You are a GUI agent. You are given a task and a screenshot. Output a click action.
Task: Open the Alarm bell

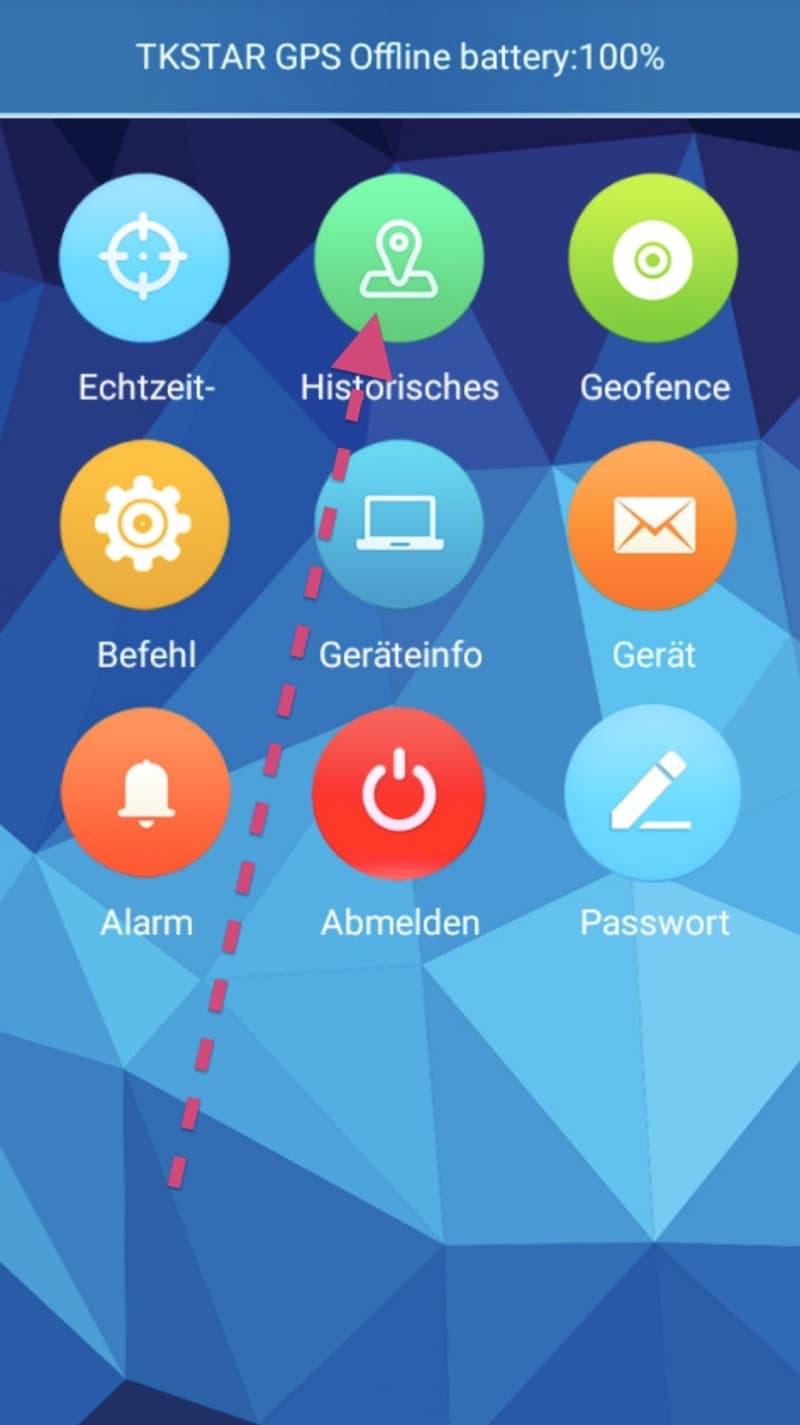click(145, 793)
